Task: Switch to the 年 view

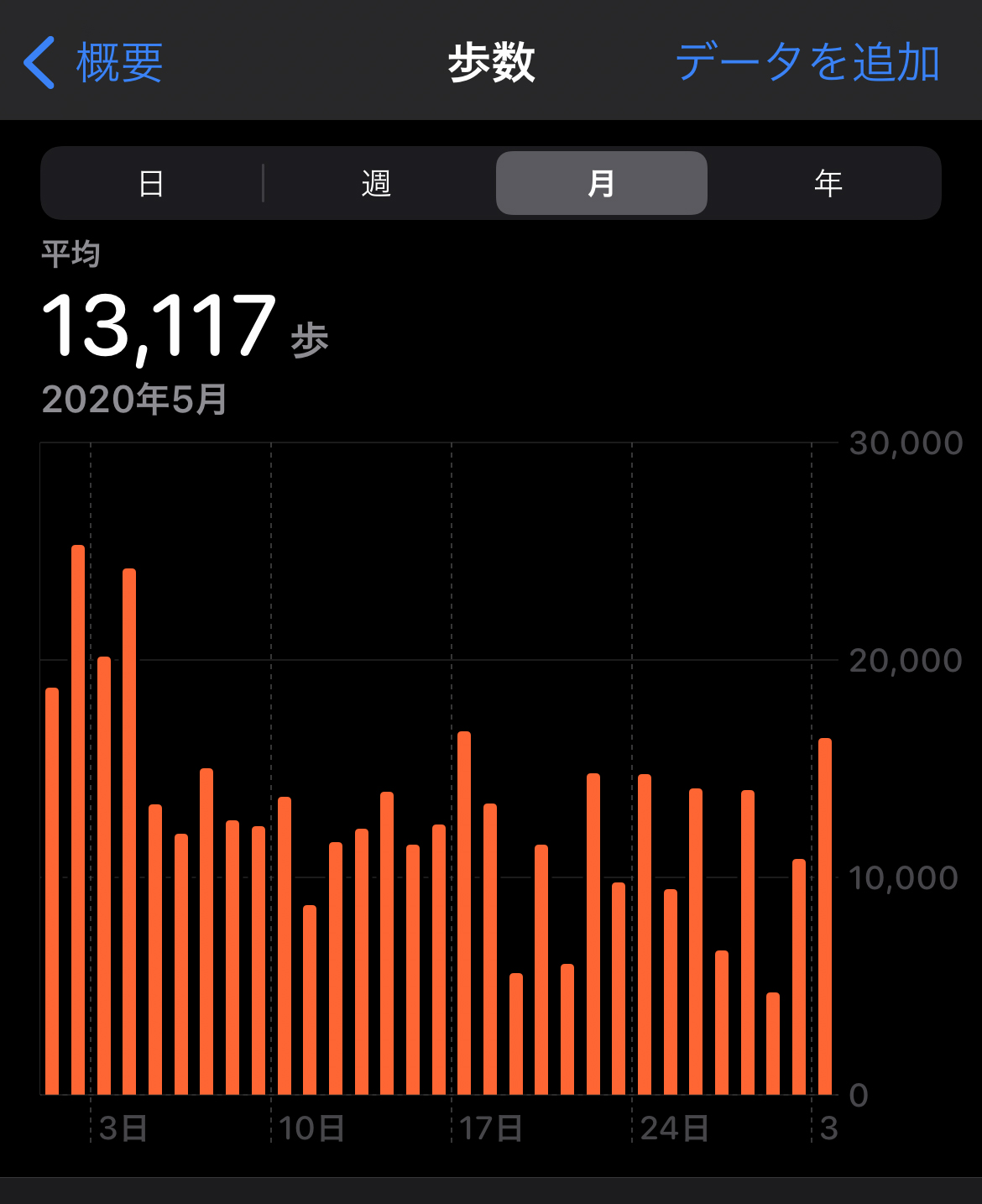Action: (828, 183)
